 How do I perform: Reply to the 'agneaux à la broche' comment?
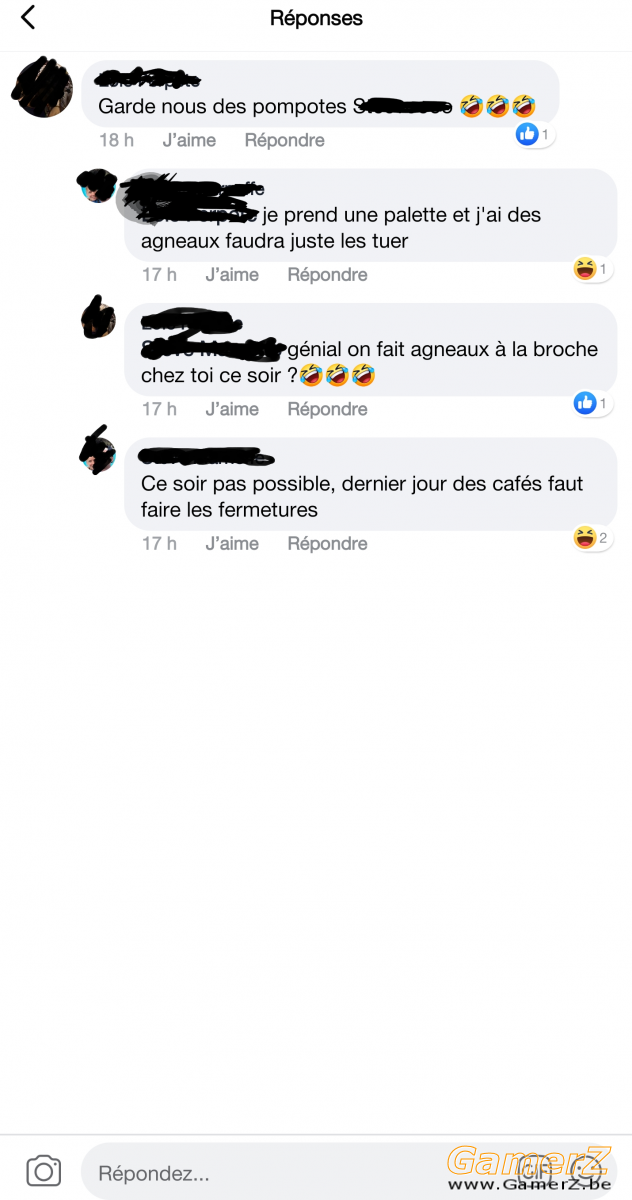[327, 409]
